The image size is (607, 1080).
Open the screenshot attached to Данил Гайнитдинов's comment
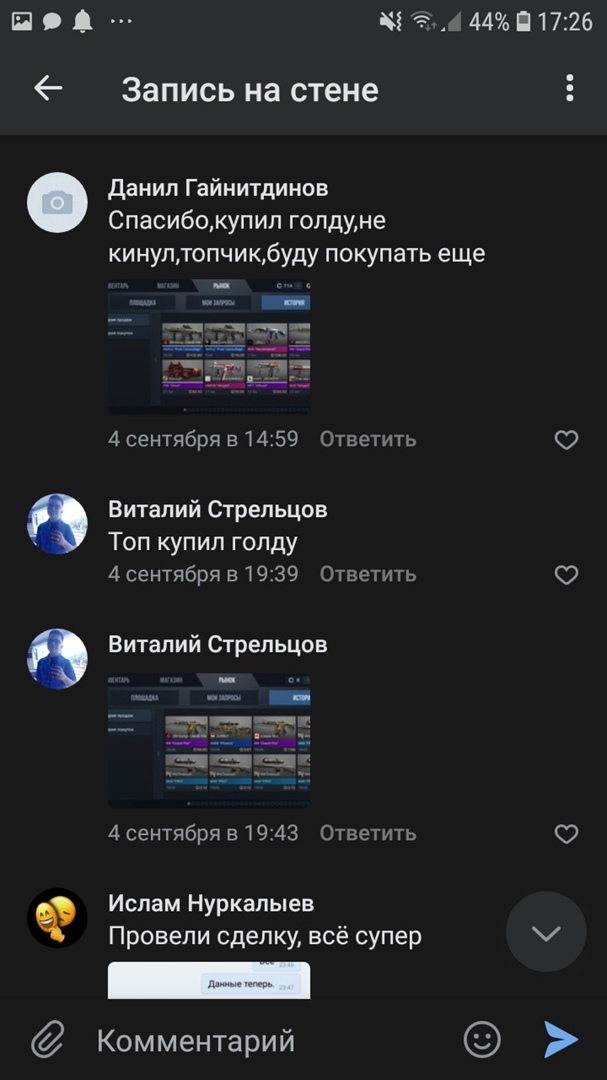[x=209, y=346]
